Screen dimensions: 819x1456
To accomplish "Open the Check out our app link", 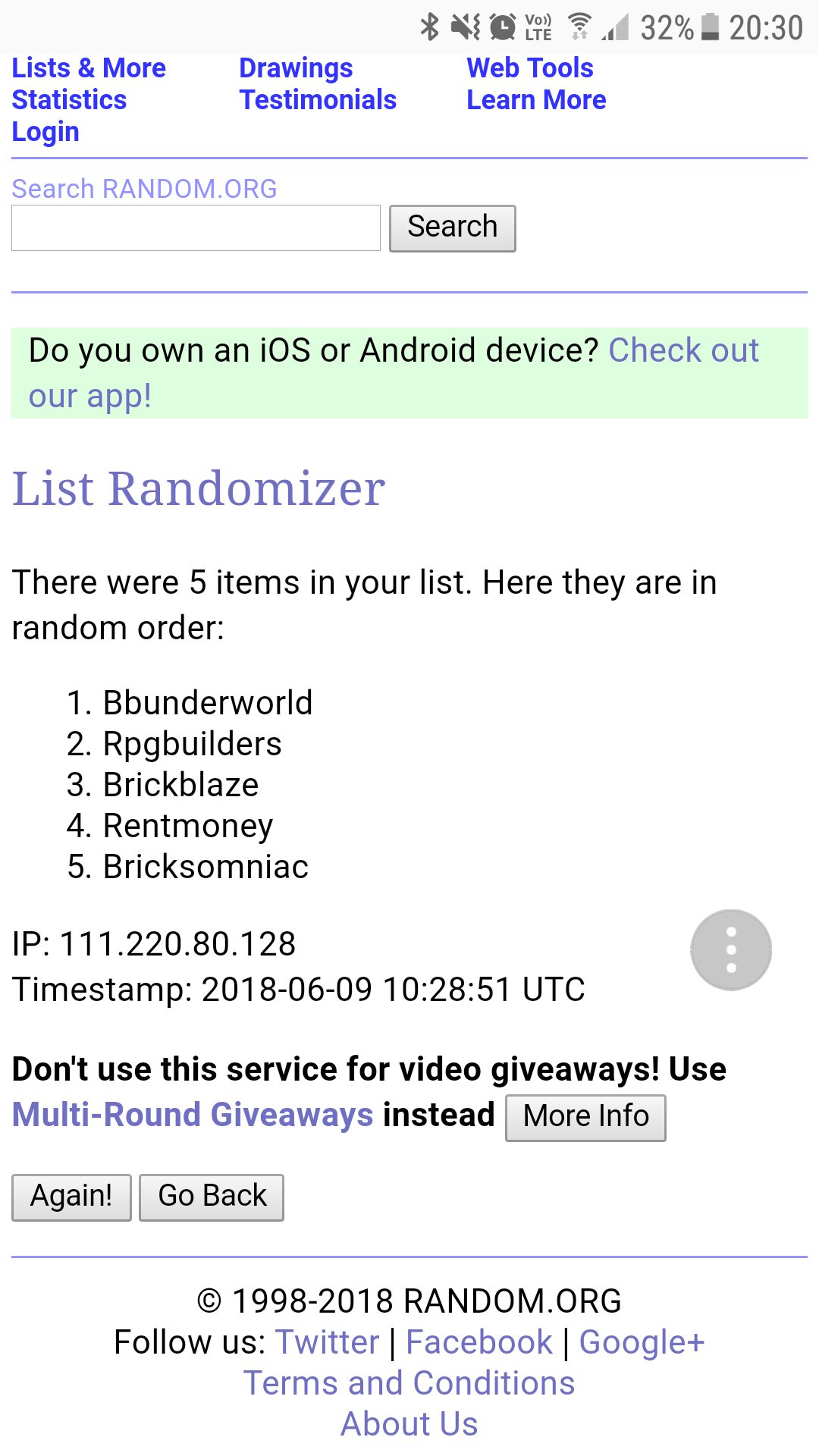I will pyautogui.click(x=682, y=351).
